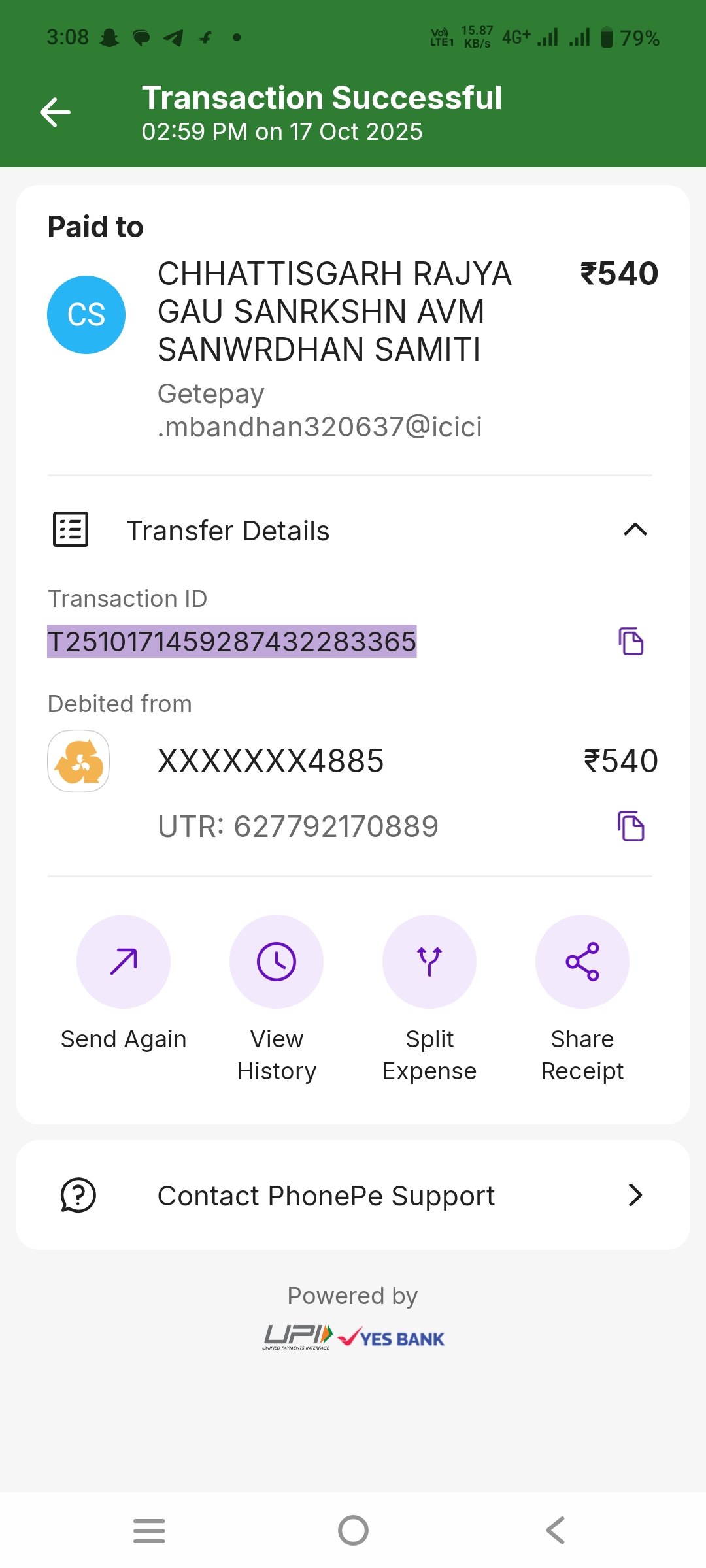Tap Send Again to repeat payment
Screen dimensions: 706x1568
(x=124, y=962)
